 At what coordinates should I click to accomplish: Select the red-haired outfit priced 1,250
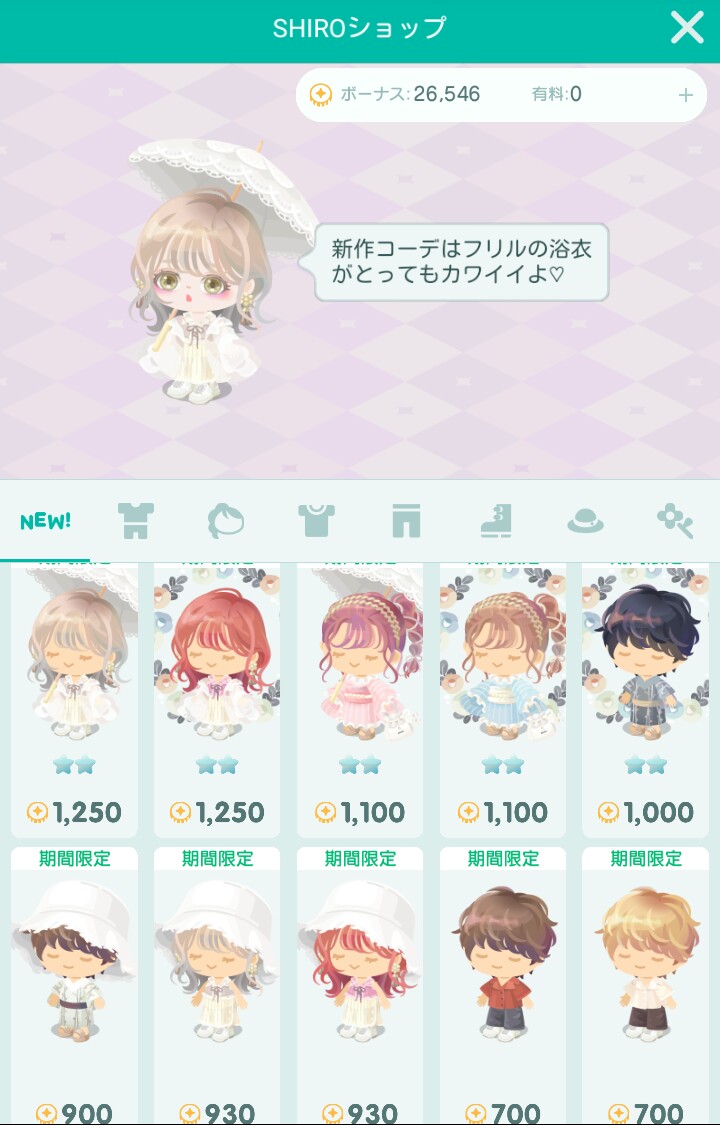click(217, 700)
